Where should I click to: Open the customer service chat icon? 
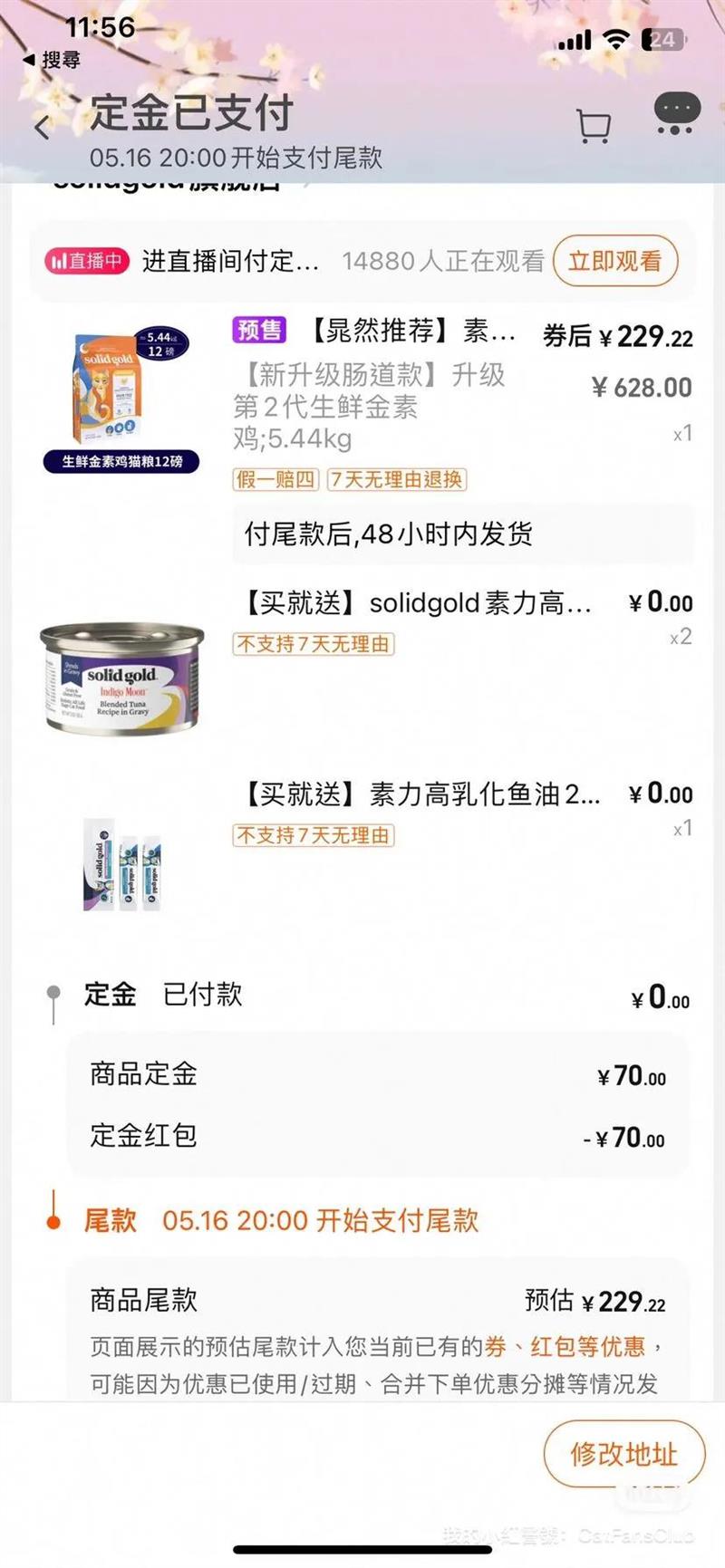[x=677, y=114]
